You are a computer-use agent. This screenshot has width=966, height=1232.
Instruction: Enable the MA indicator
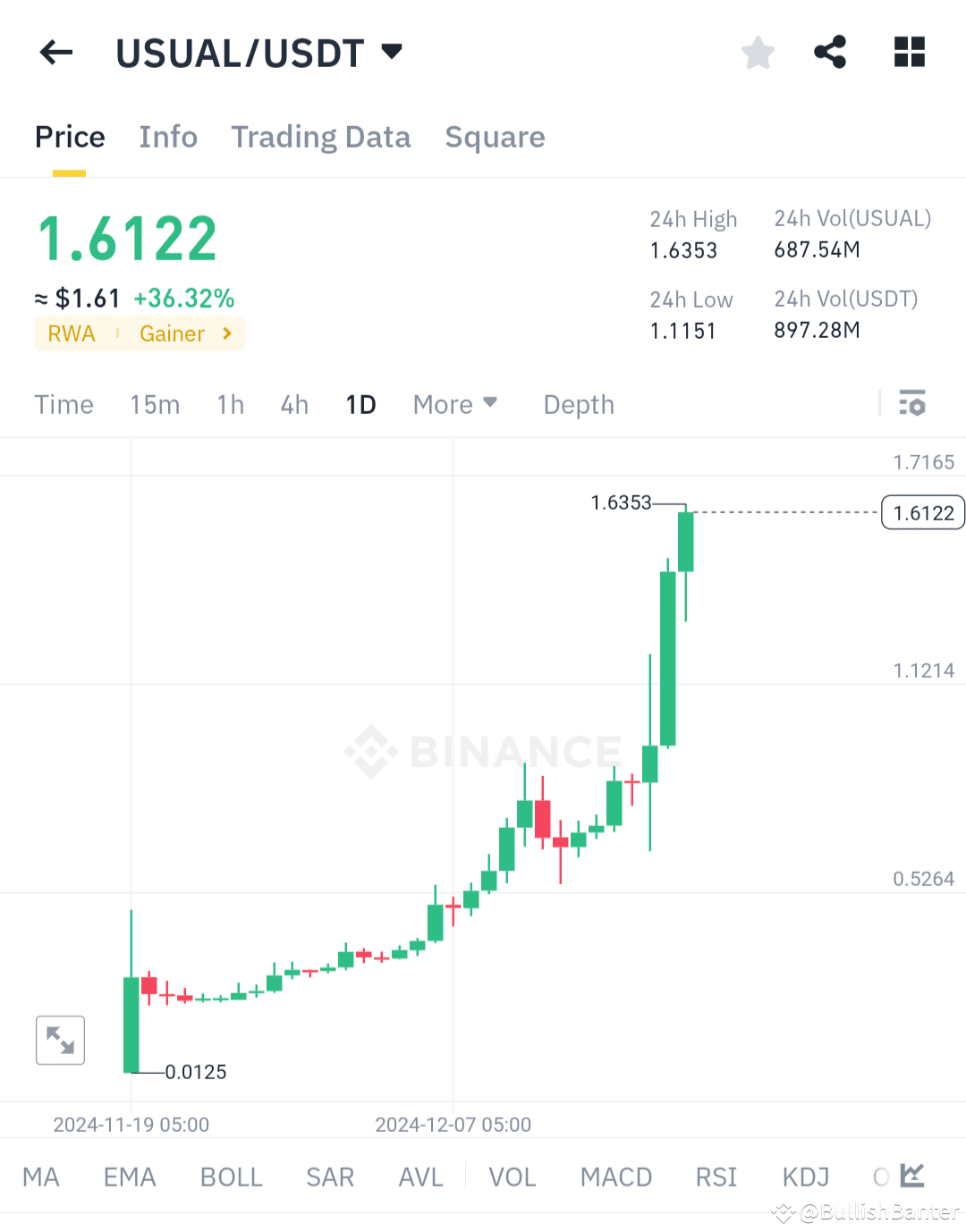point(41,1177)
